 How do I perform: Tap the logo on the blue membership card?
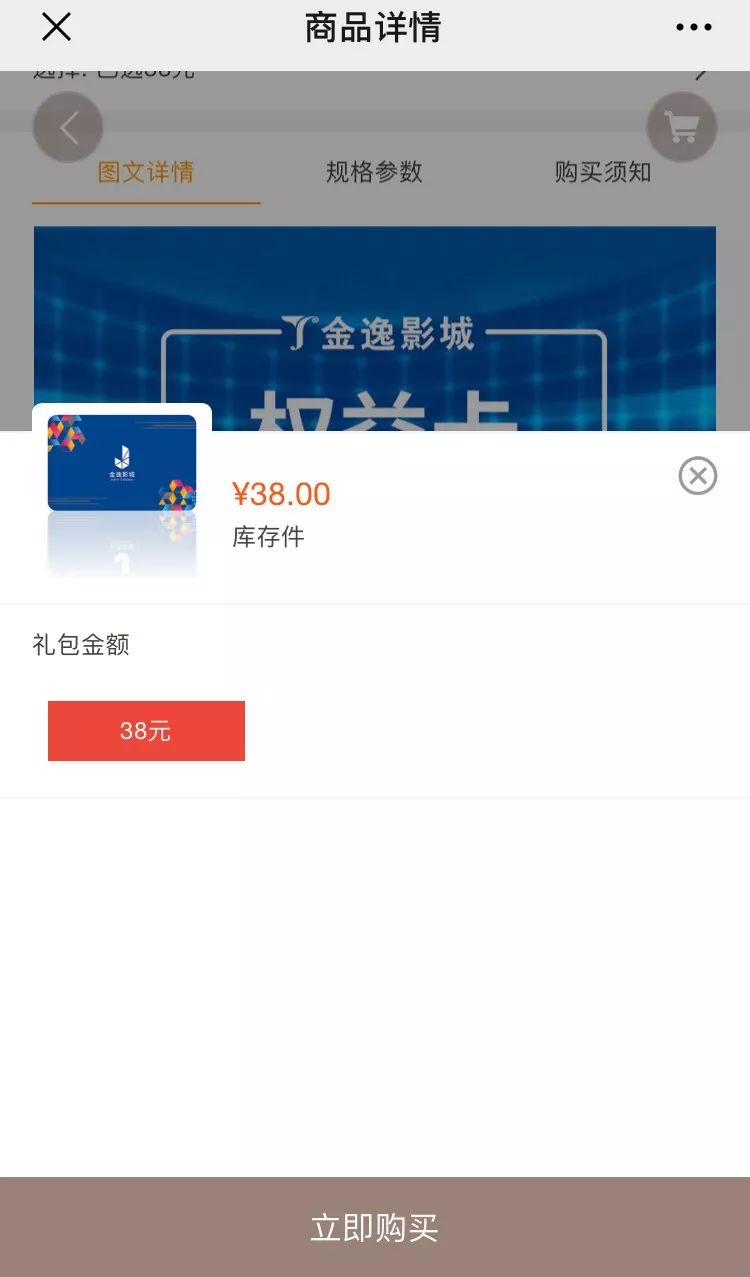click(x=122, y=458)
